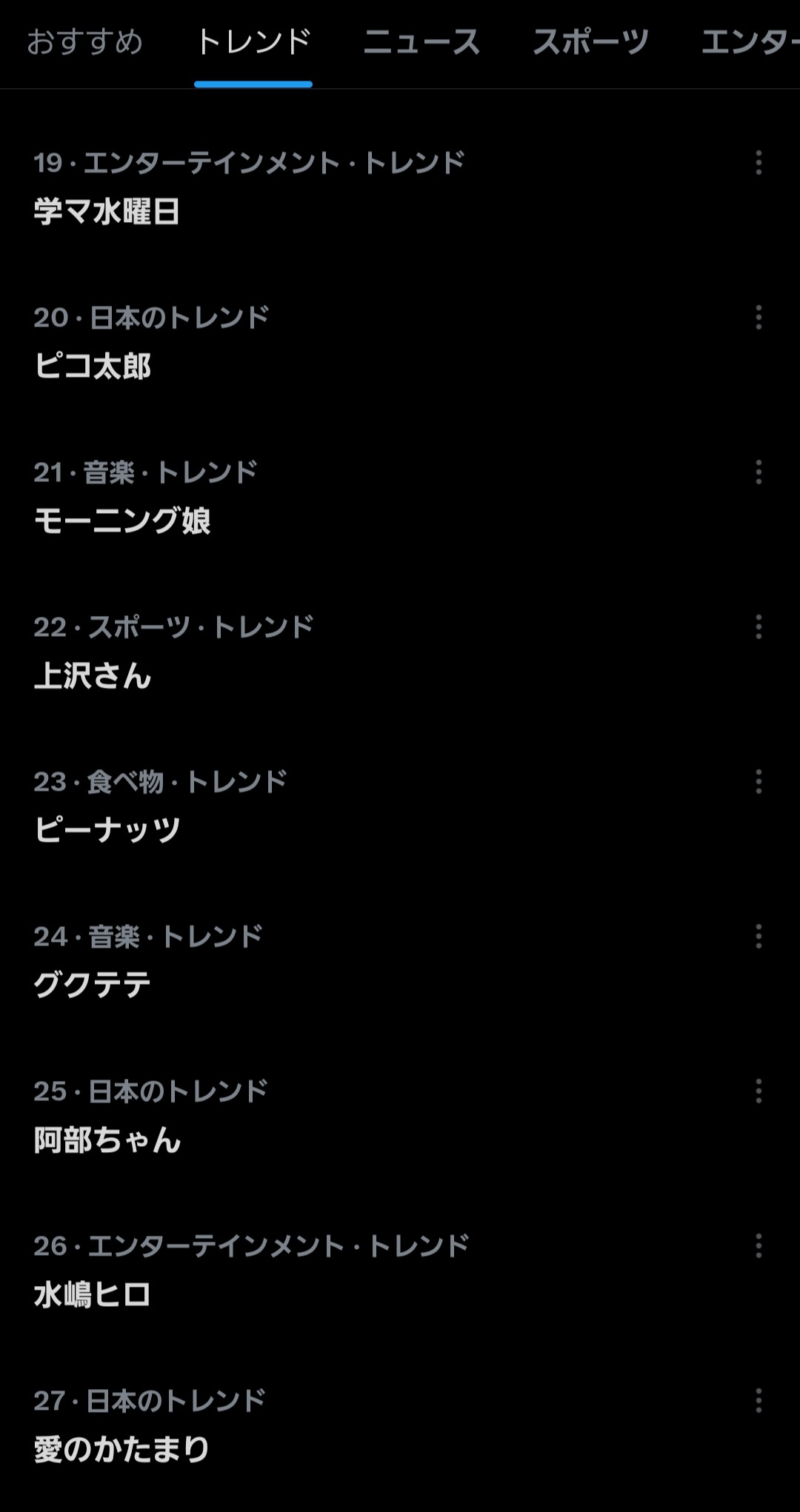The width and height of the screenshot is (800, 1512).
Task: Open the モーニング娘 music trend
Action: (122, 521)
